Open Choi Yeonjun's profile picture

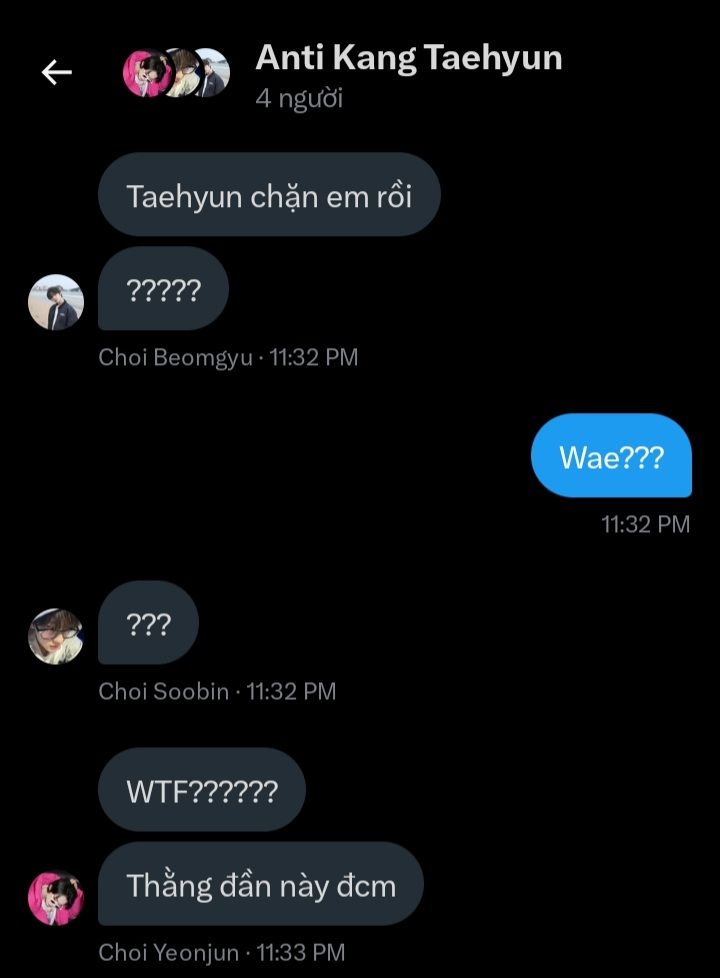click(x=56, y=897)
